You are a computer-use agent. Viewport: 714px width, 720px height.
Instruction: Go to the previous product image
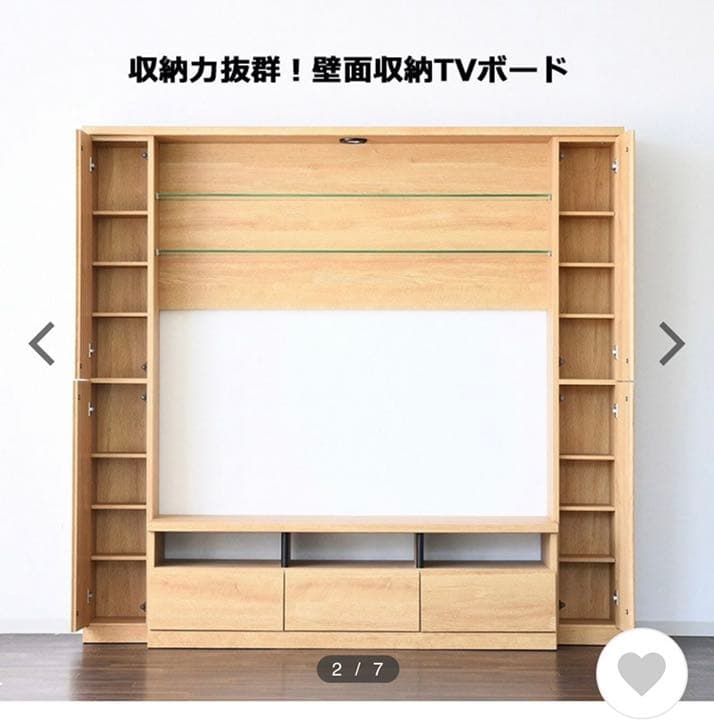coord(41,344)
